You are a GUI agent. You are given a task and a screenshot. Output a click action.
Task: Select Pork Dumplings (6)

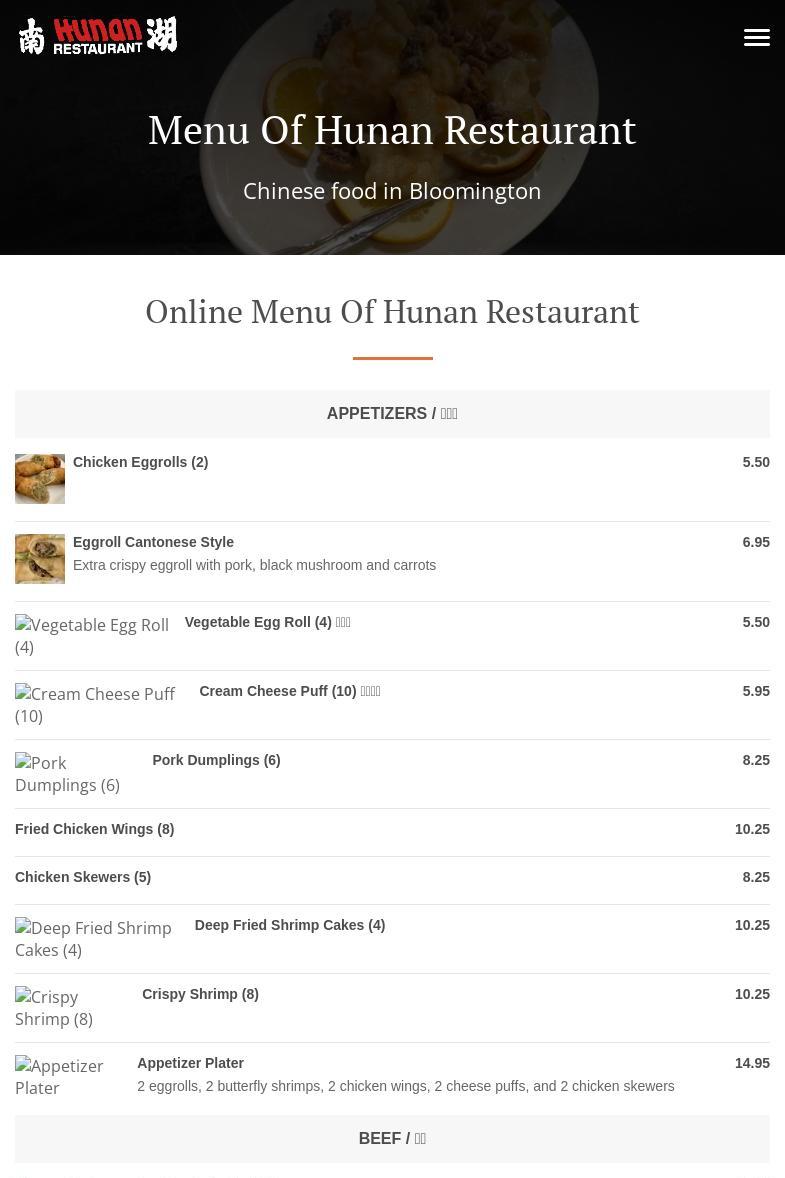pyautogui.click(x=215, y=760)
